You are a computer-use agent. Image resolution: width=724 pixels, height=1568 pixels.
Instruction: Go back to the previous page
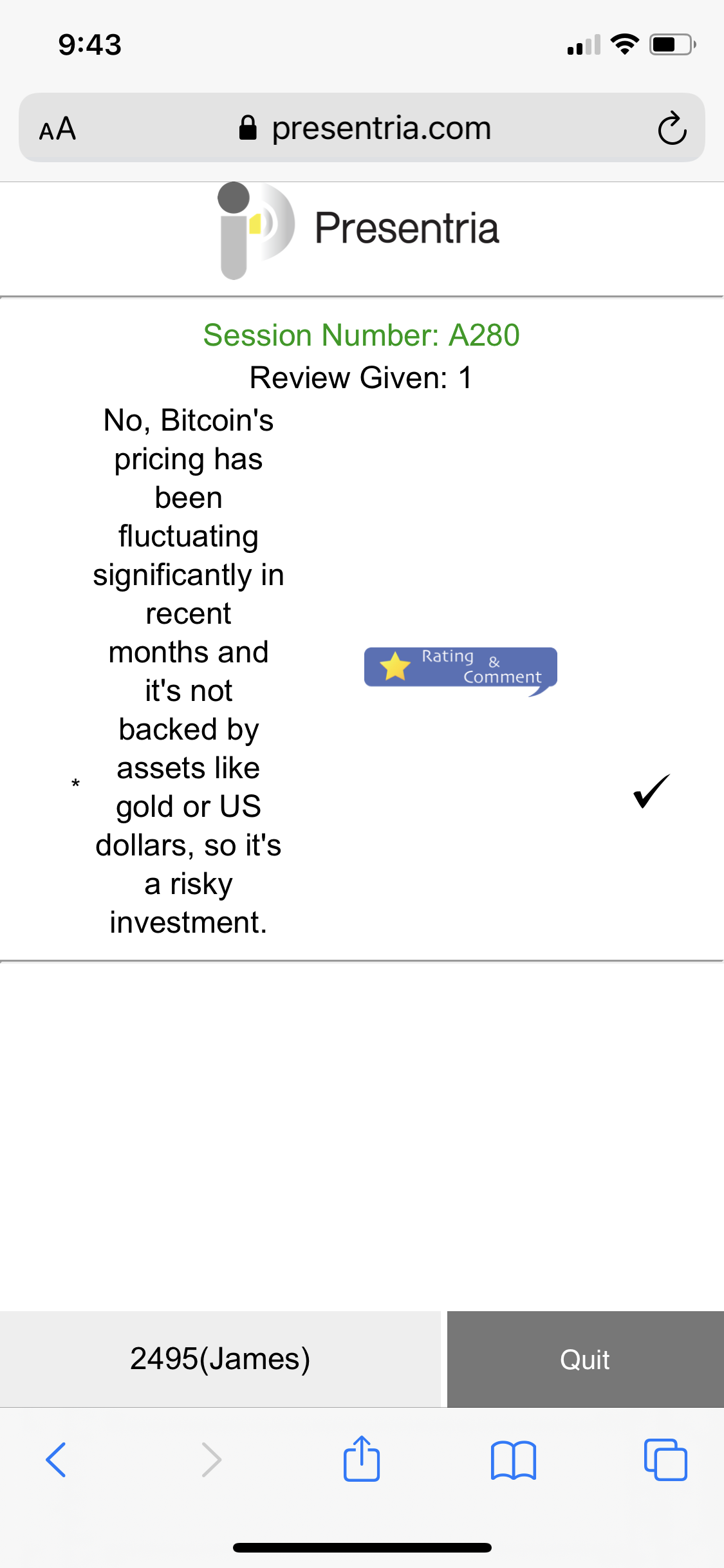point(56,1459)
